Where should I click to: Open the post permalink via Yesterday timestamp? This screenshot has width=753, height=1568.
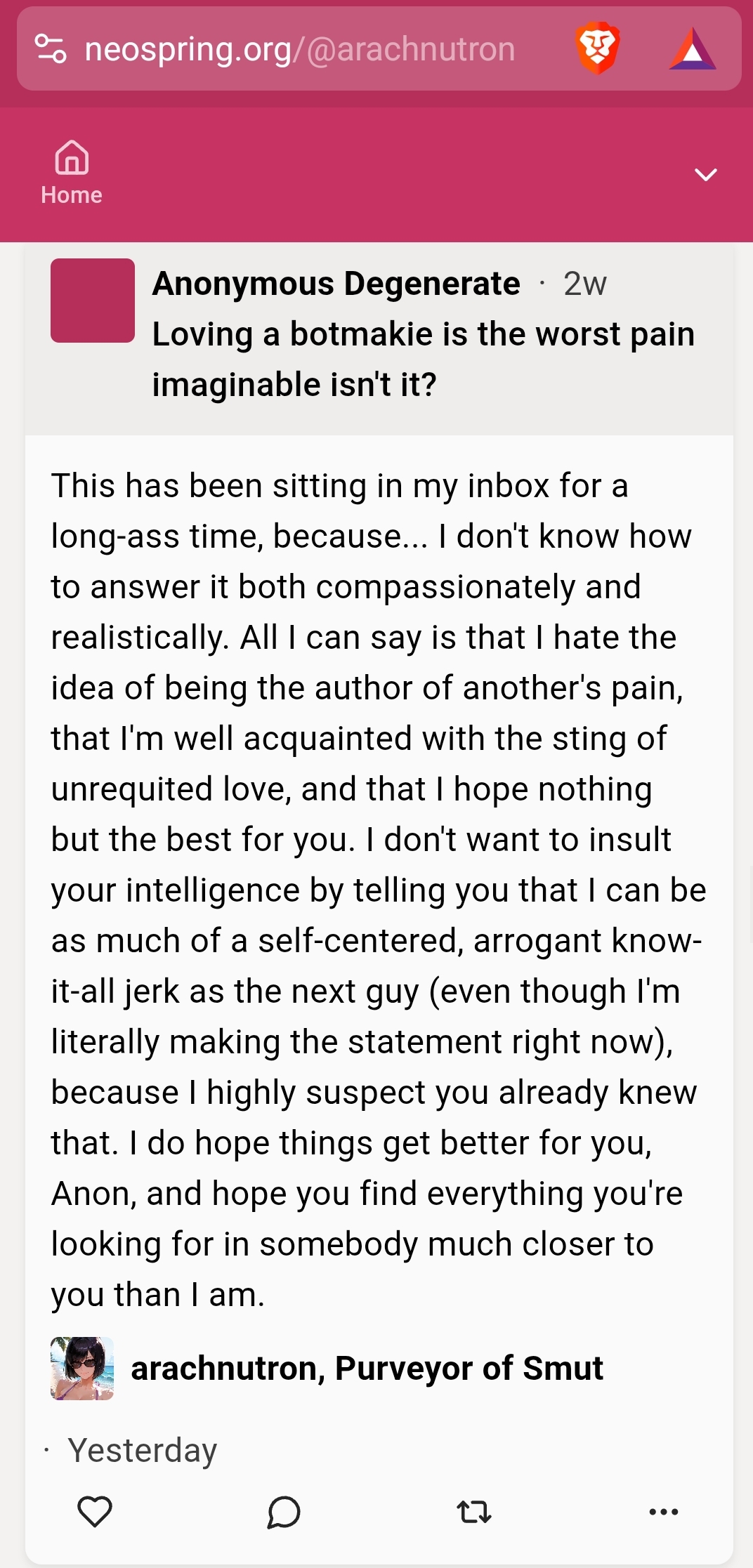click(143, 1450)
